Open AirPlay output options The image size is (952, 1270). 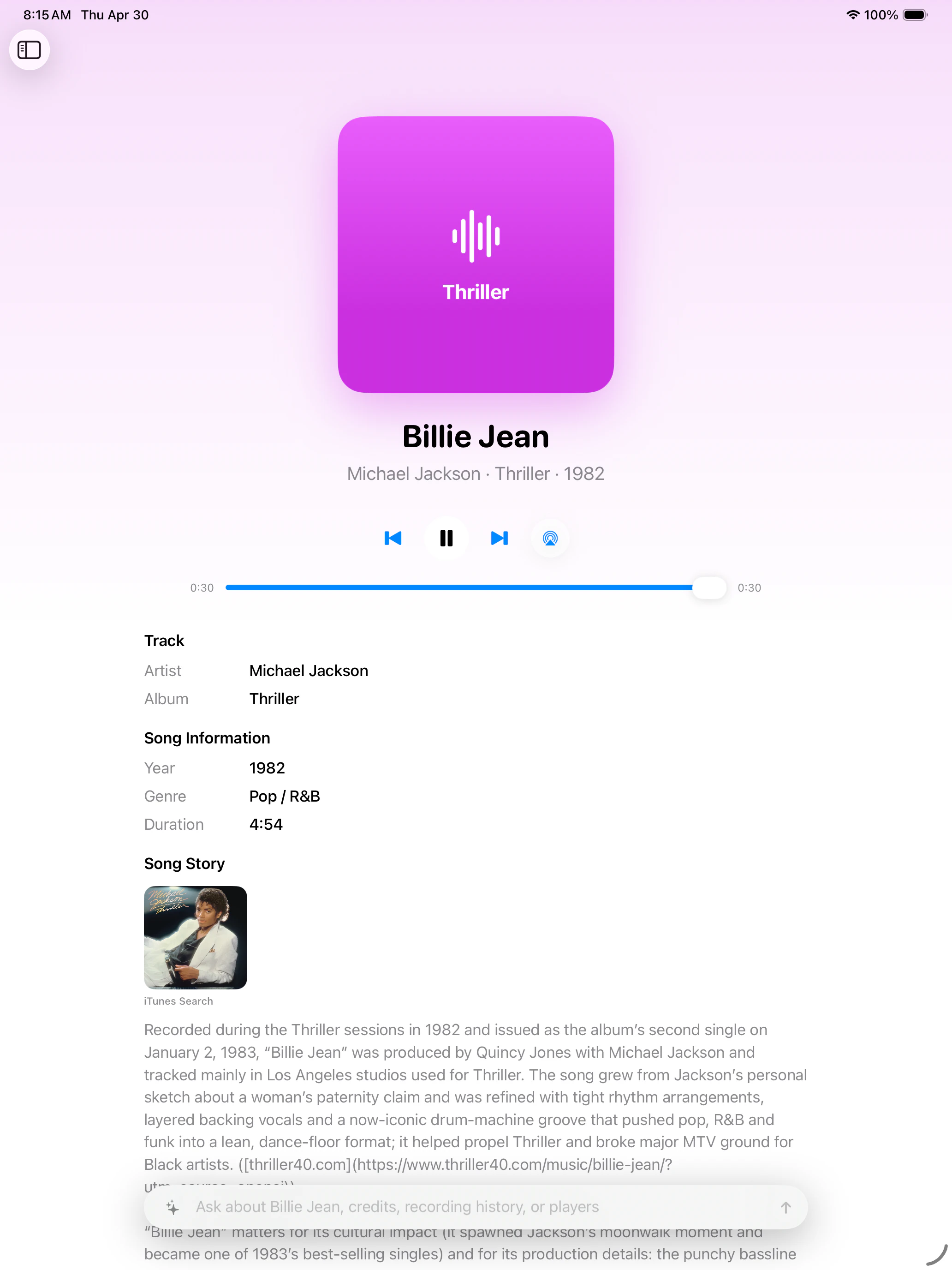coord(550,538)
